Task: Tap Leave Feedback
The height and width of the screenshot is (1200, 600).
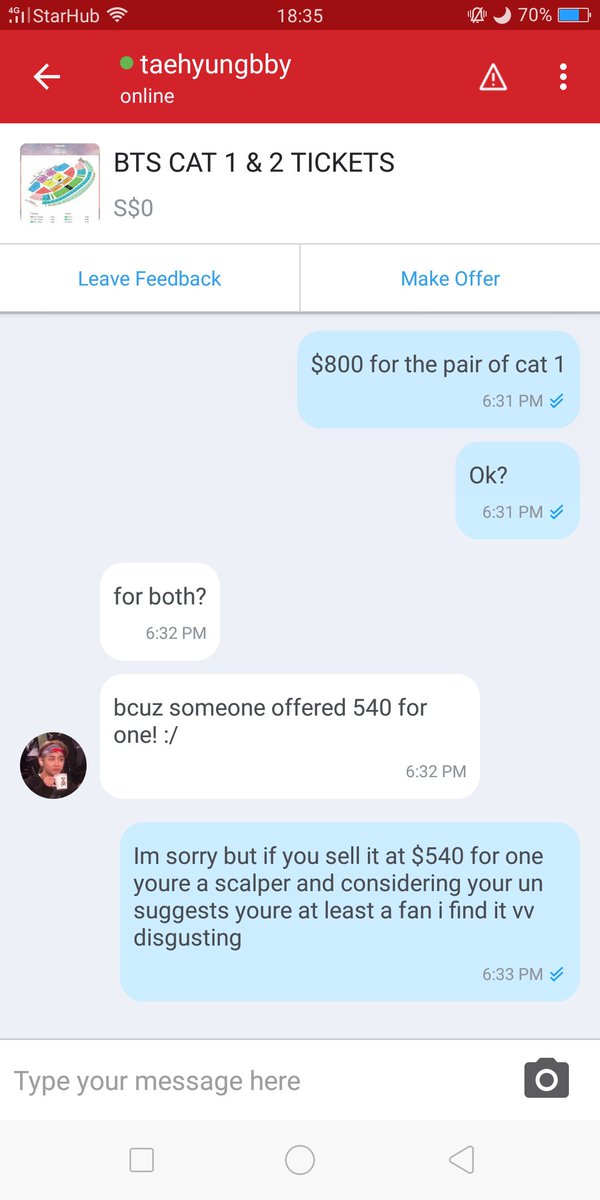Action: [150, 279]
